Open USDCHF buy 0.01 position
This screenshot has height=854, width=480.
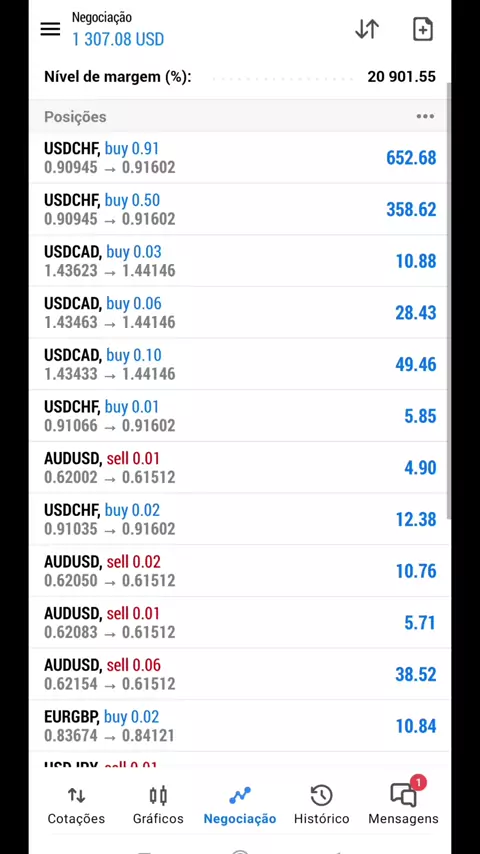(x=240, y=416)
